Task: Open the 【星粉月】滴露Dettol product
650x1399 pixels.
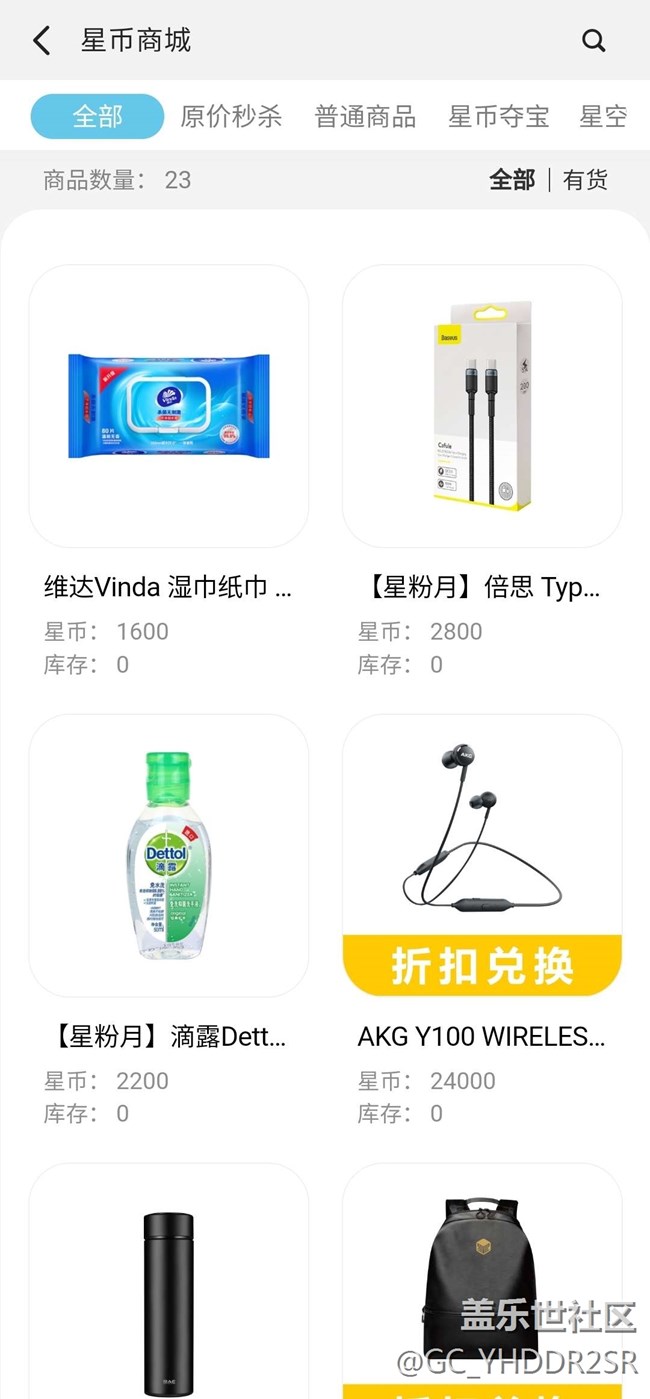Action: 169,855
